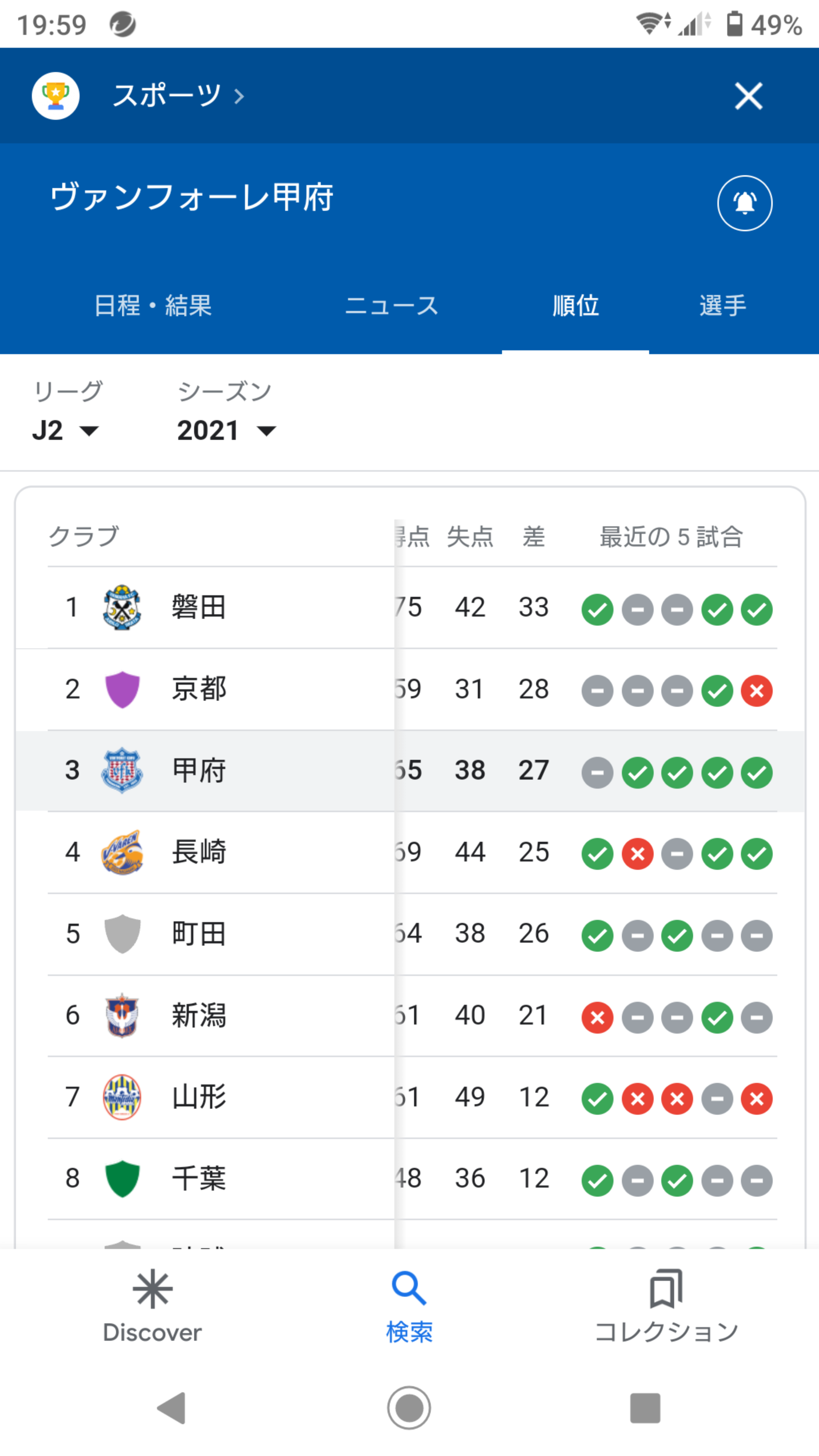
Task: Expand the 2021 season dropdown
Action: pos(227,431)
